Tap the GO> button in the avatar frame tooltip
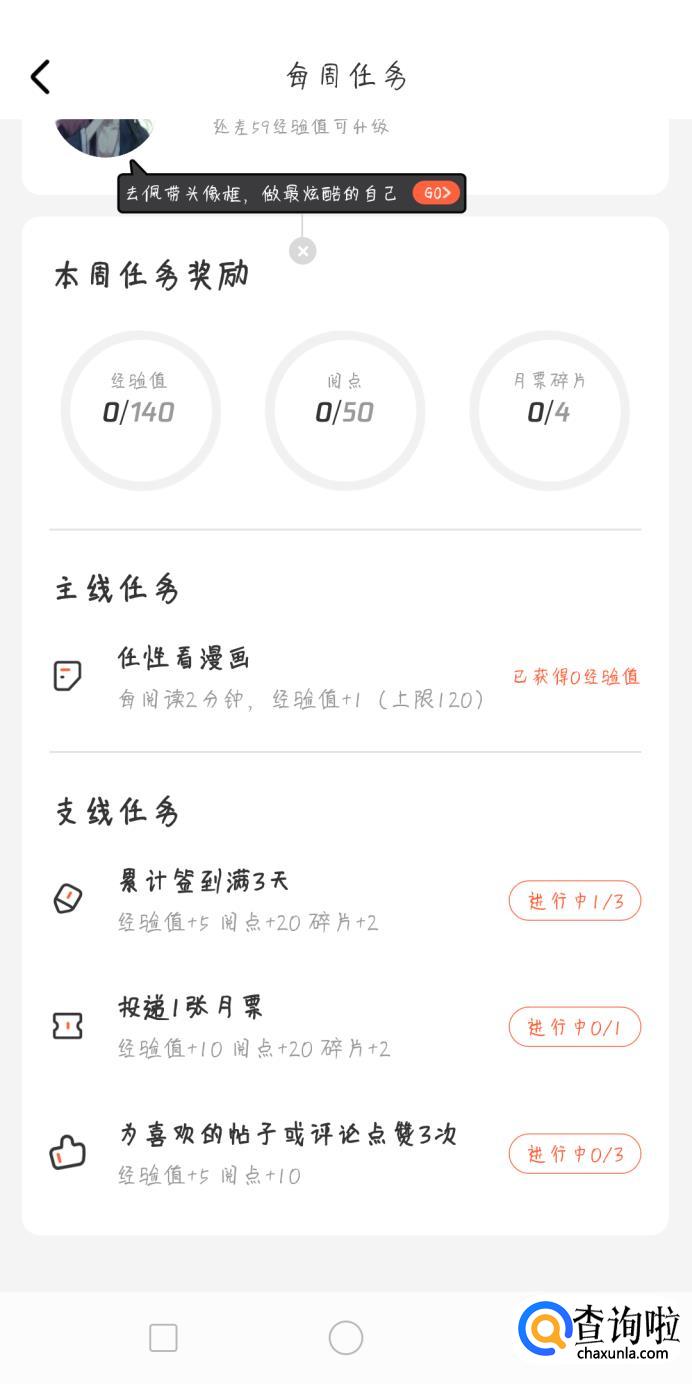Viewport: 692px width, 1384px height. click(x=437, y=193)
